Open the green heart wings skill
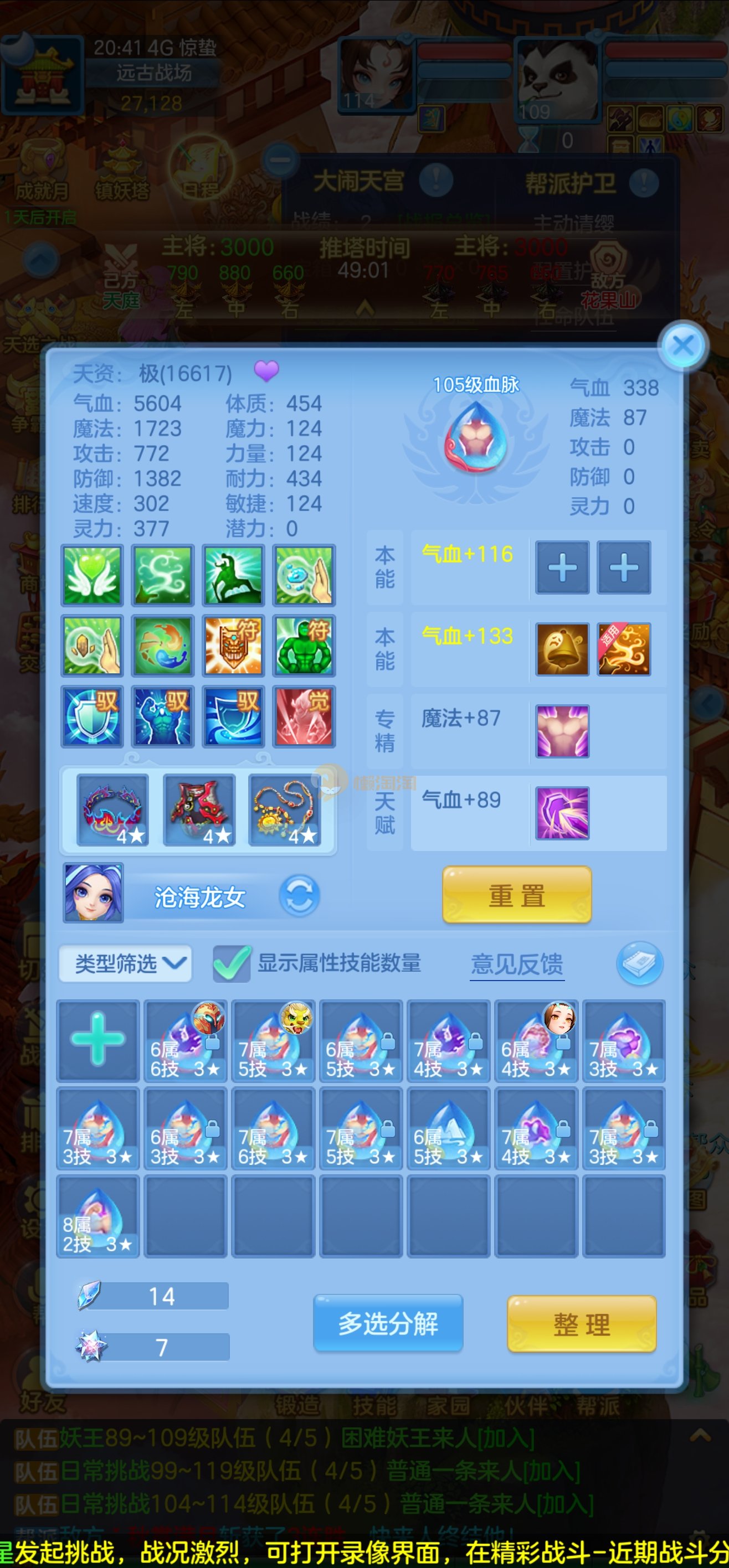 [92, 575]
